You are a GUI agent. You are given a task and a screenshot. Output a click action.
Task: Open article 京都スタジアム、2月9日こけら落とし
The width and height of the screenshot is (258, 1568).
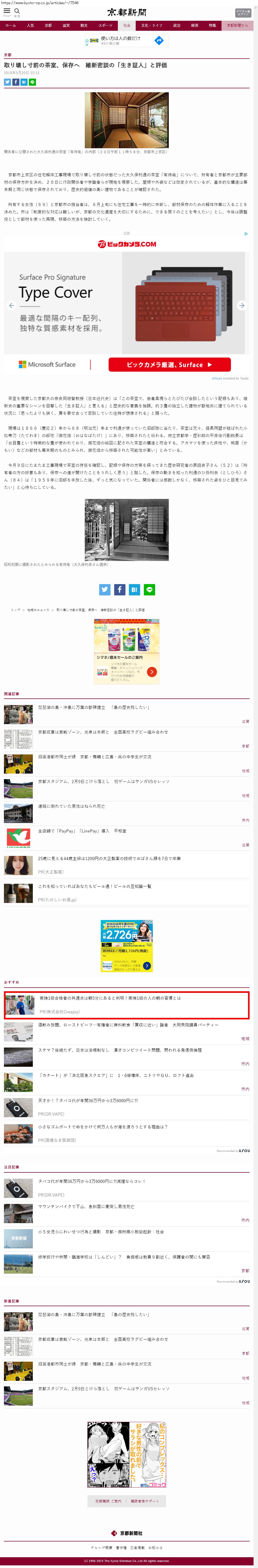103,782
